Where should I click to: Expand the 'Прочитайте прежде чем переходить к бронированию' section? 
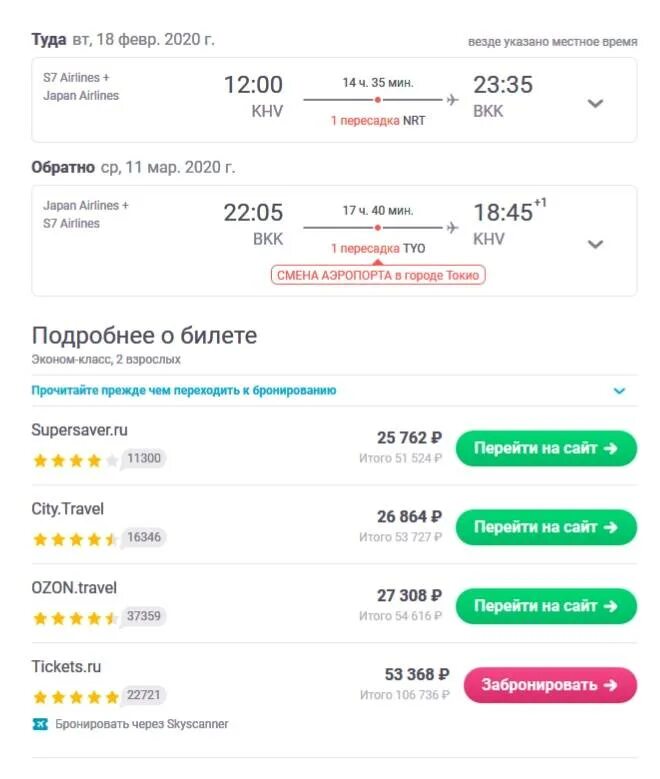pos(619,391)
